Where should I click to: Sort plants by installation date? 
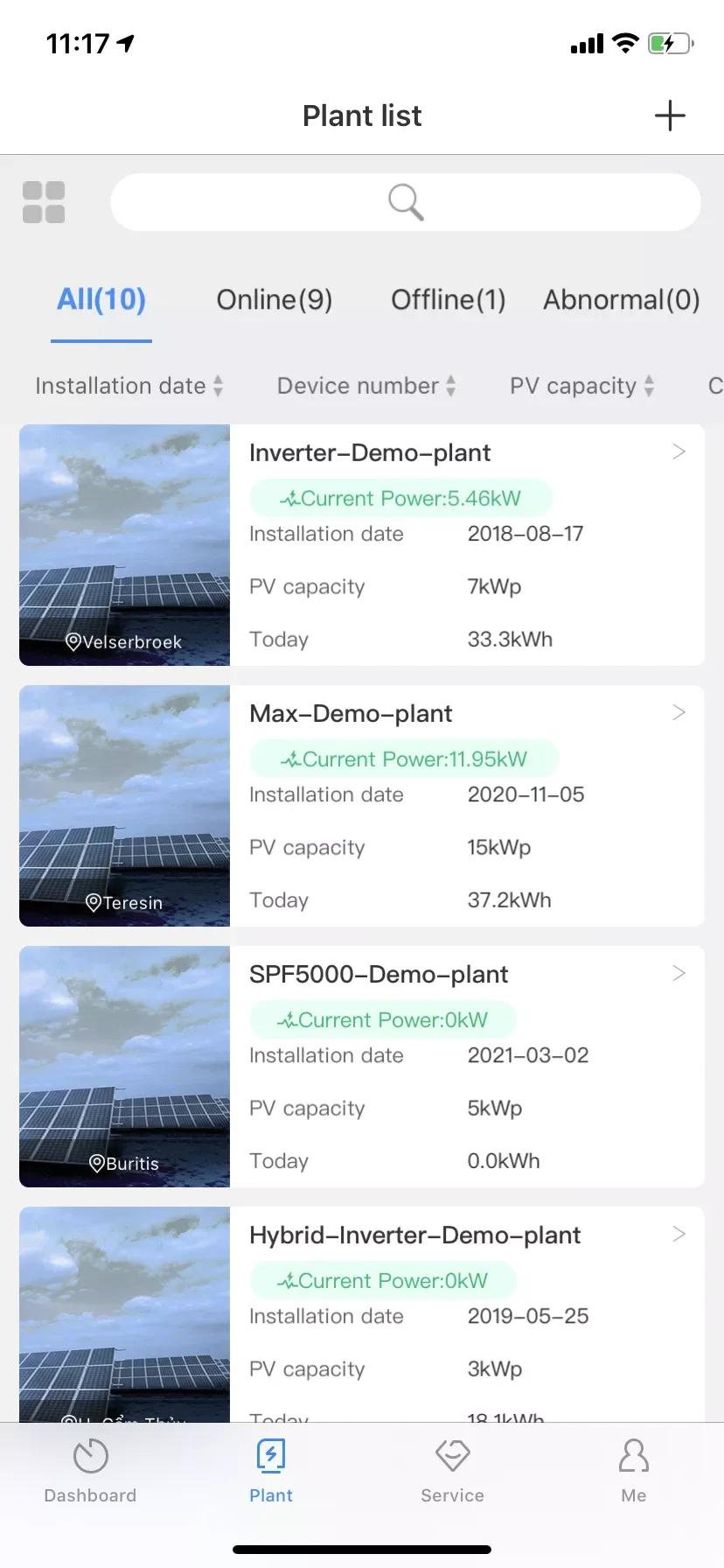point(129,386)
